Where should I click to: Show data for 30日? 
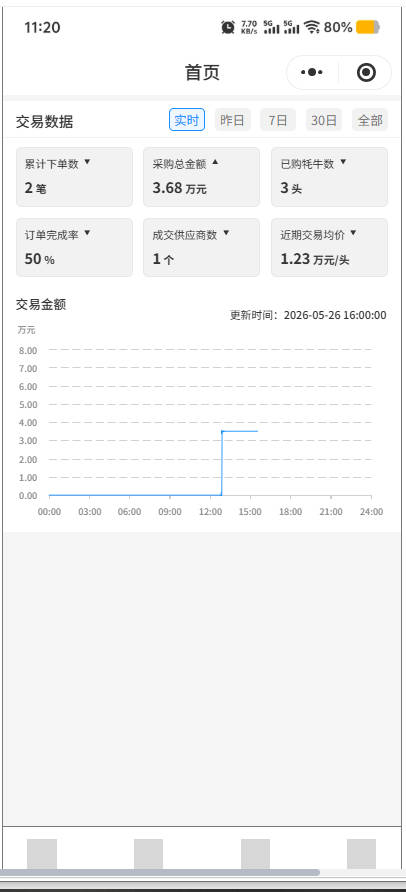tap(324, 120)
